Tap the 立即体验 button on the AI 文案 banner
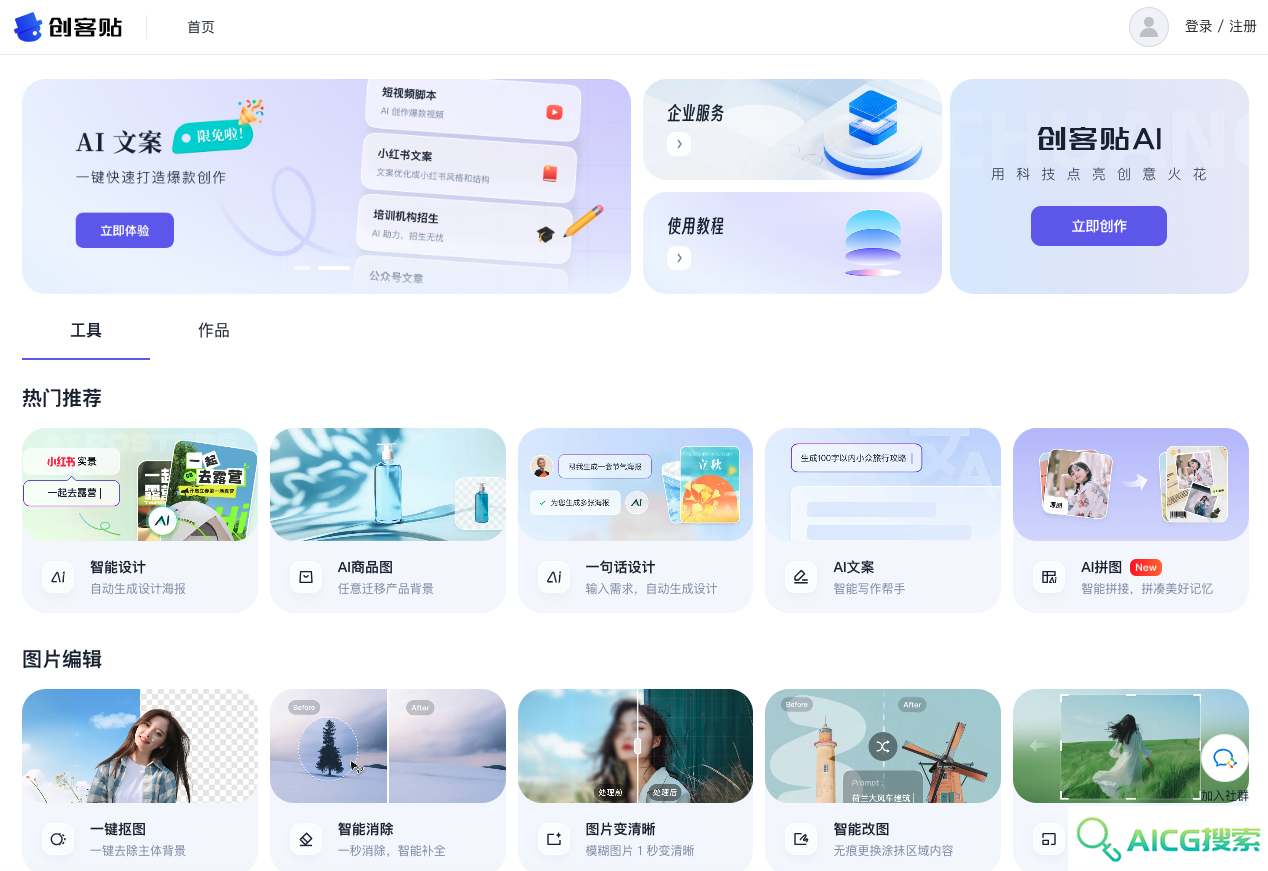The height and width of the screenshot is (871, 1268). pyautogui.click(x=125, y=230)
